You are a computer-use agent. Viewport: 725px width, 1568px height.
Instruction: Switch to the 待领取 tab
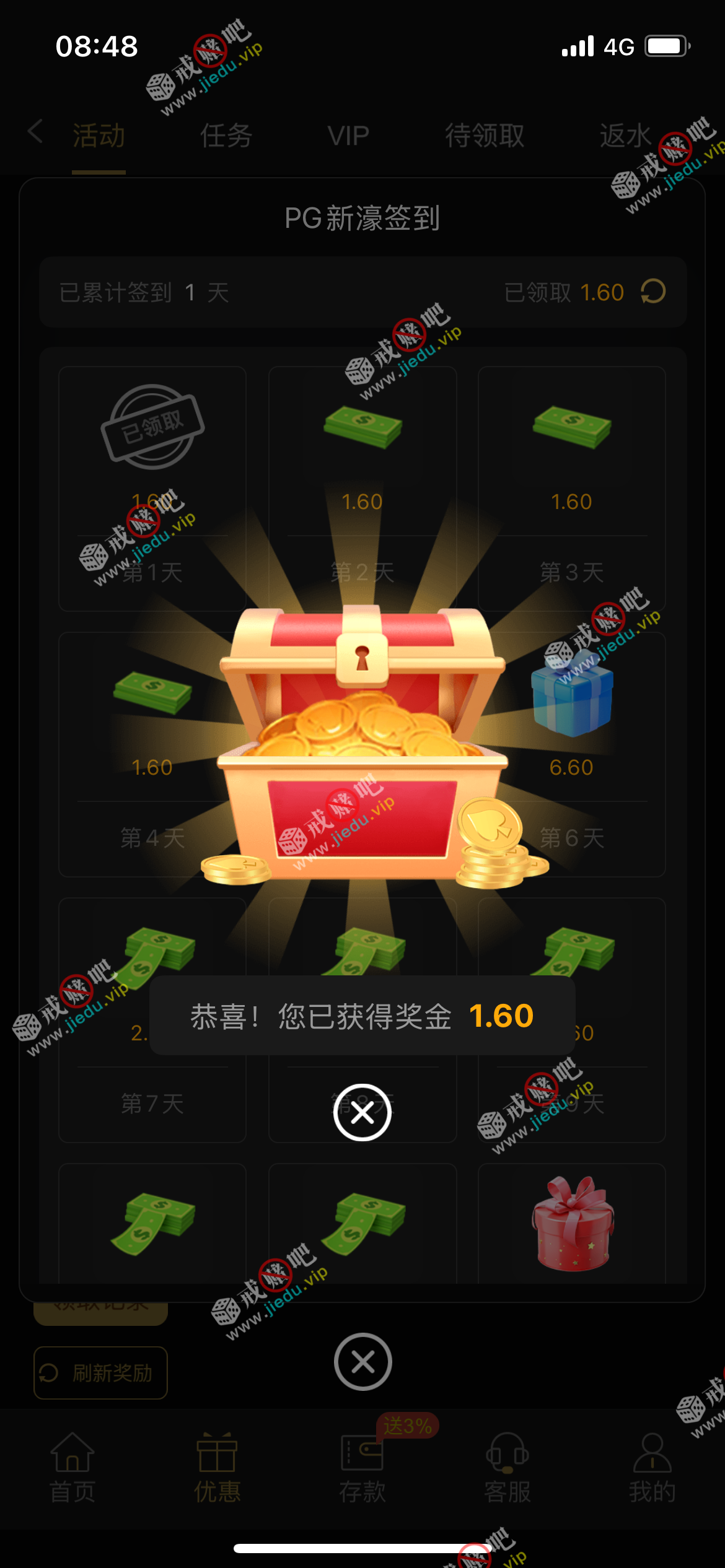click(x=485, y=136)
